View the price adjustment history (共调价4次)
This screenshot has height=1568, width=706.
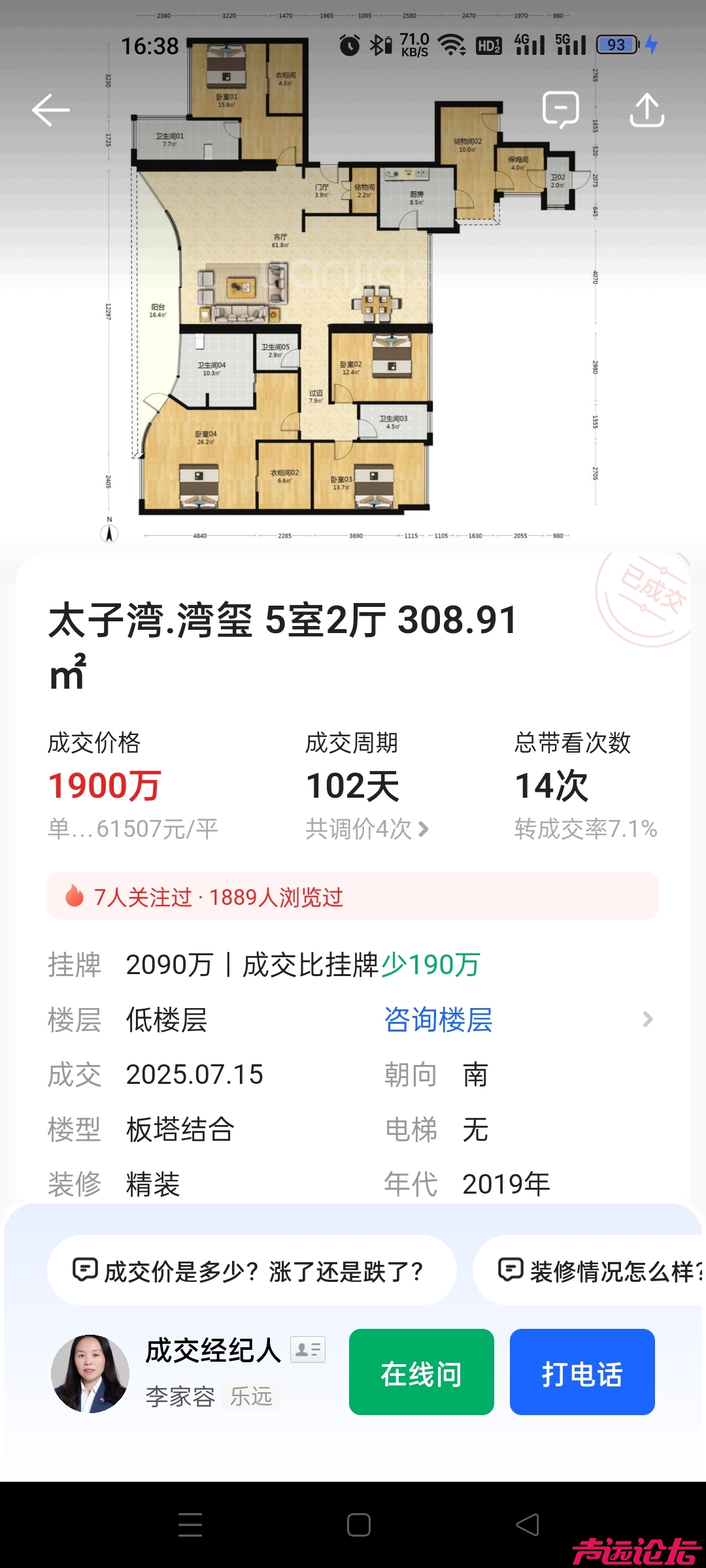[x=367, y=829]
